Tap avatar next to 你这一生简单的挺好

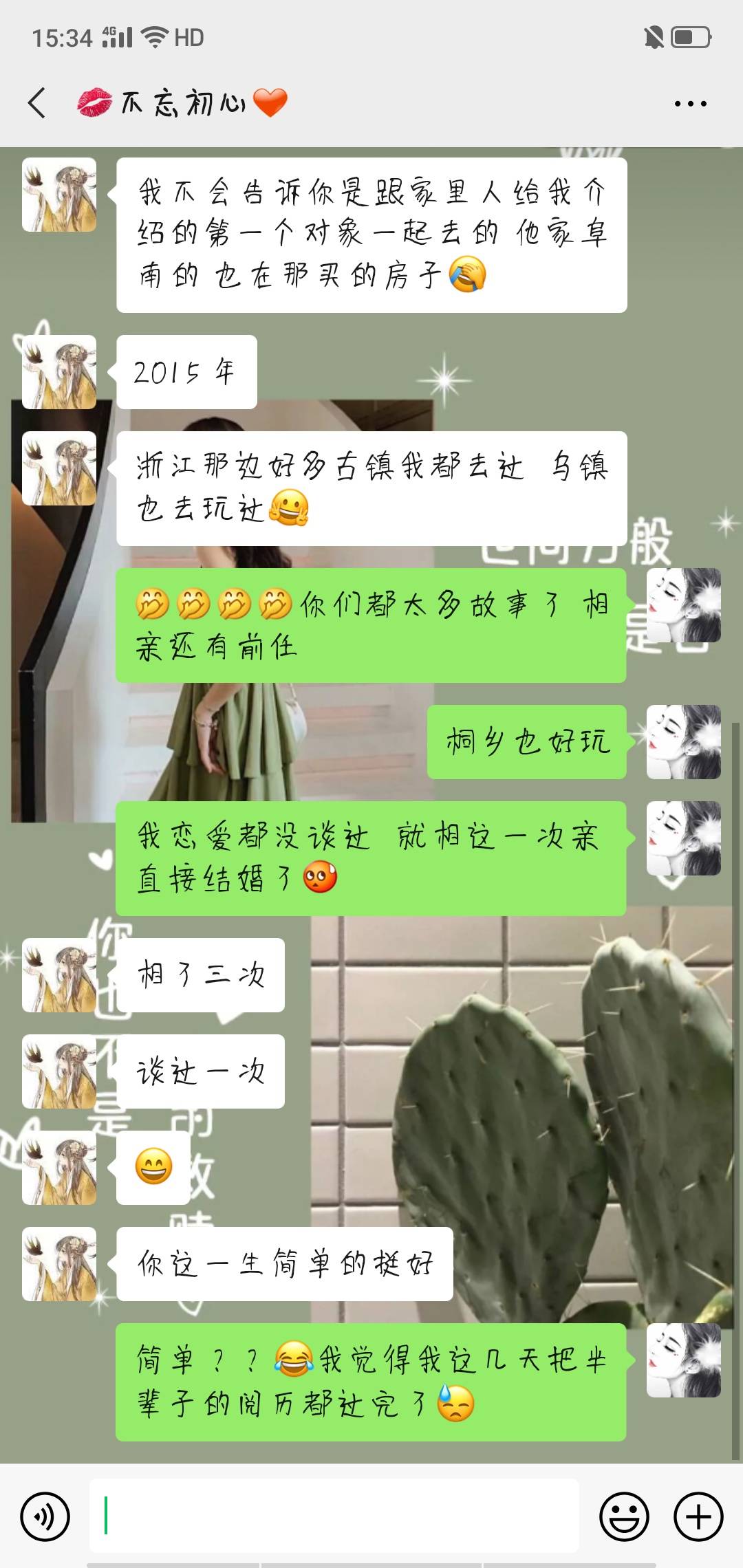tap(59, 1264)
